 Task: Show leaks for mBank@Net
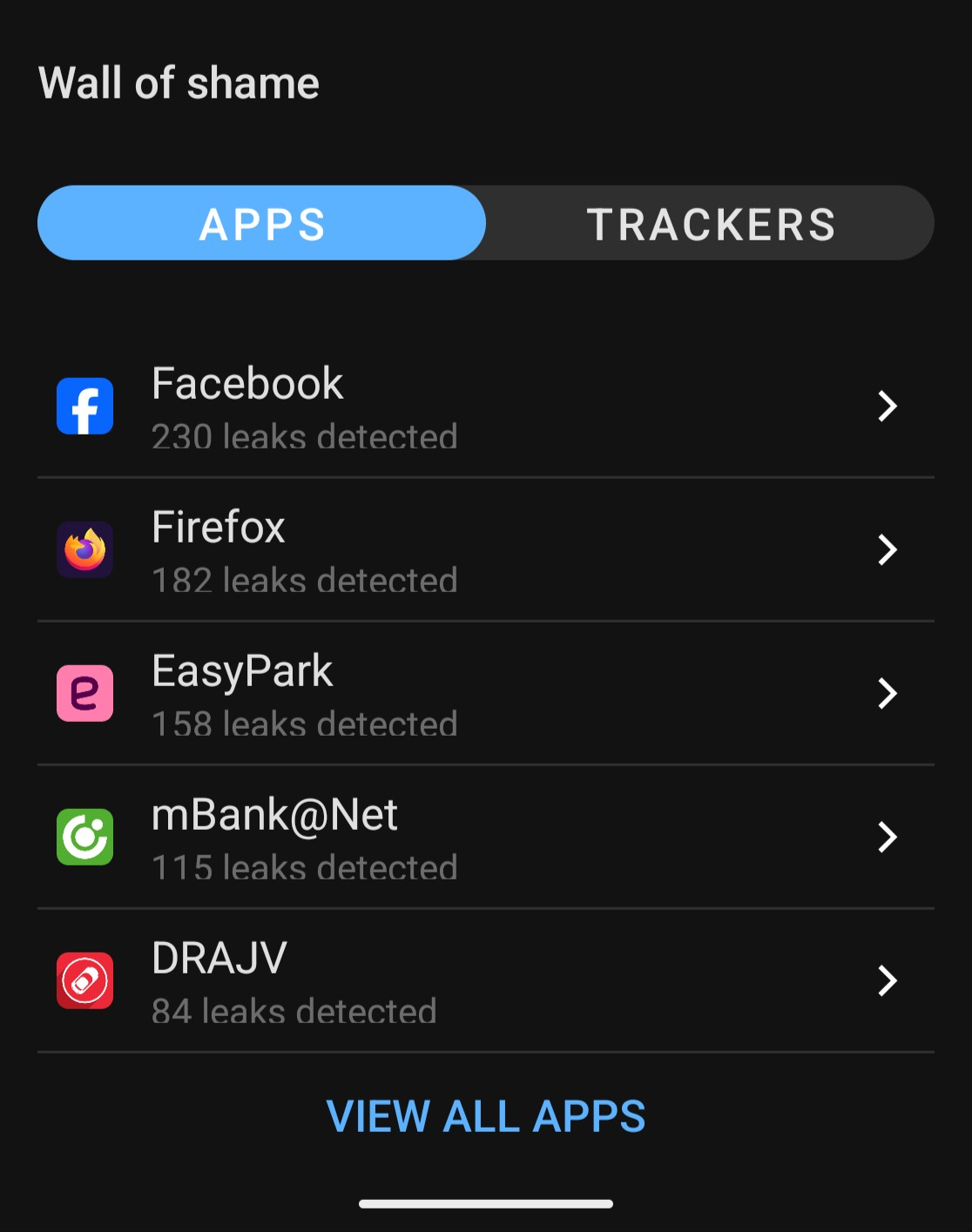[484, 838]
